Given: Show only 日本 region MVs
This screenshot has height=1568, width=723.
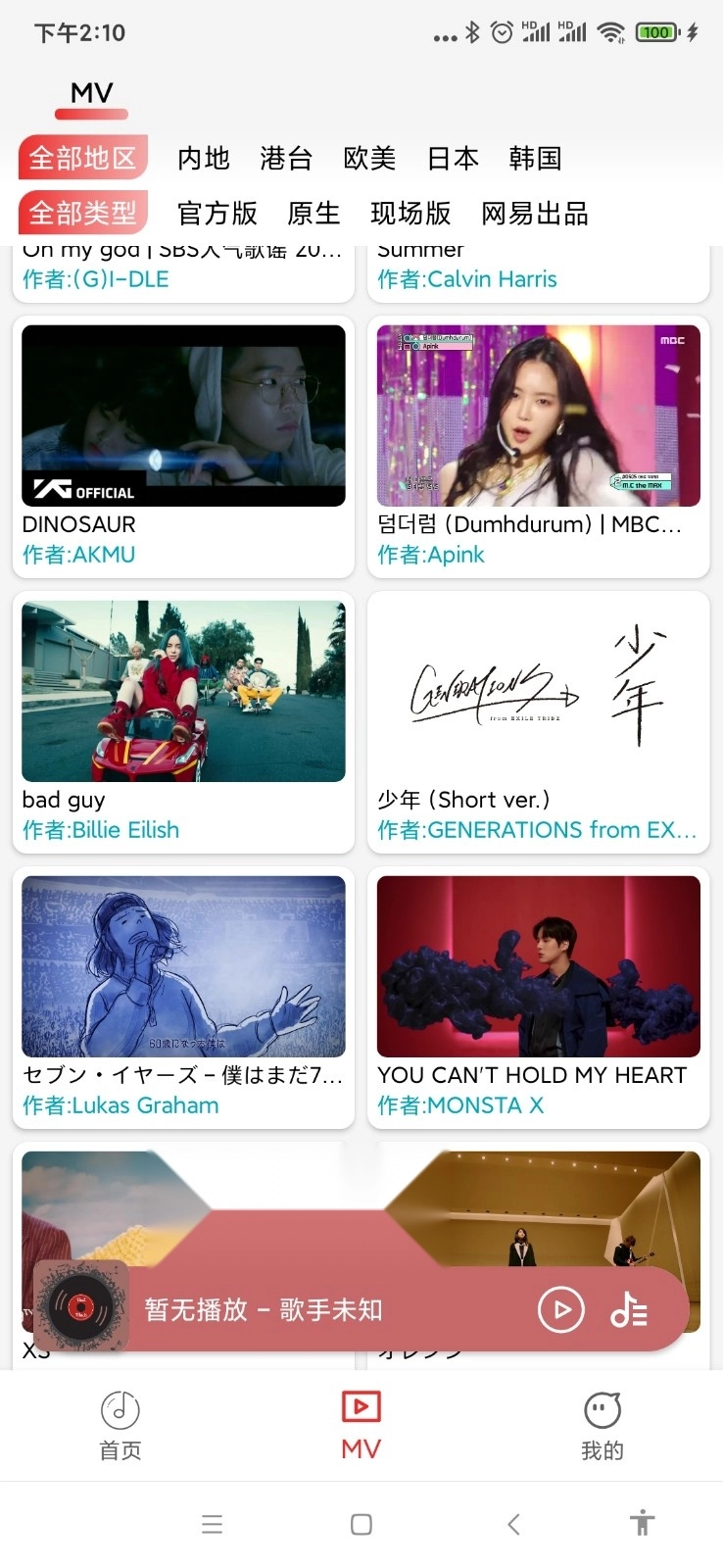Looking at the screenshot, I should 453,159.
